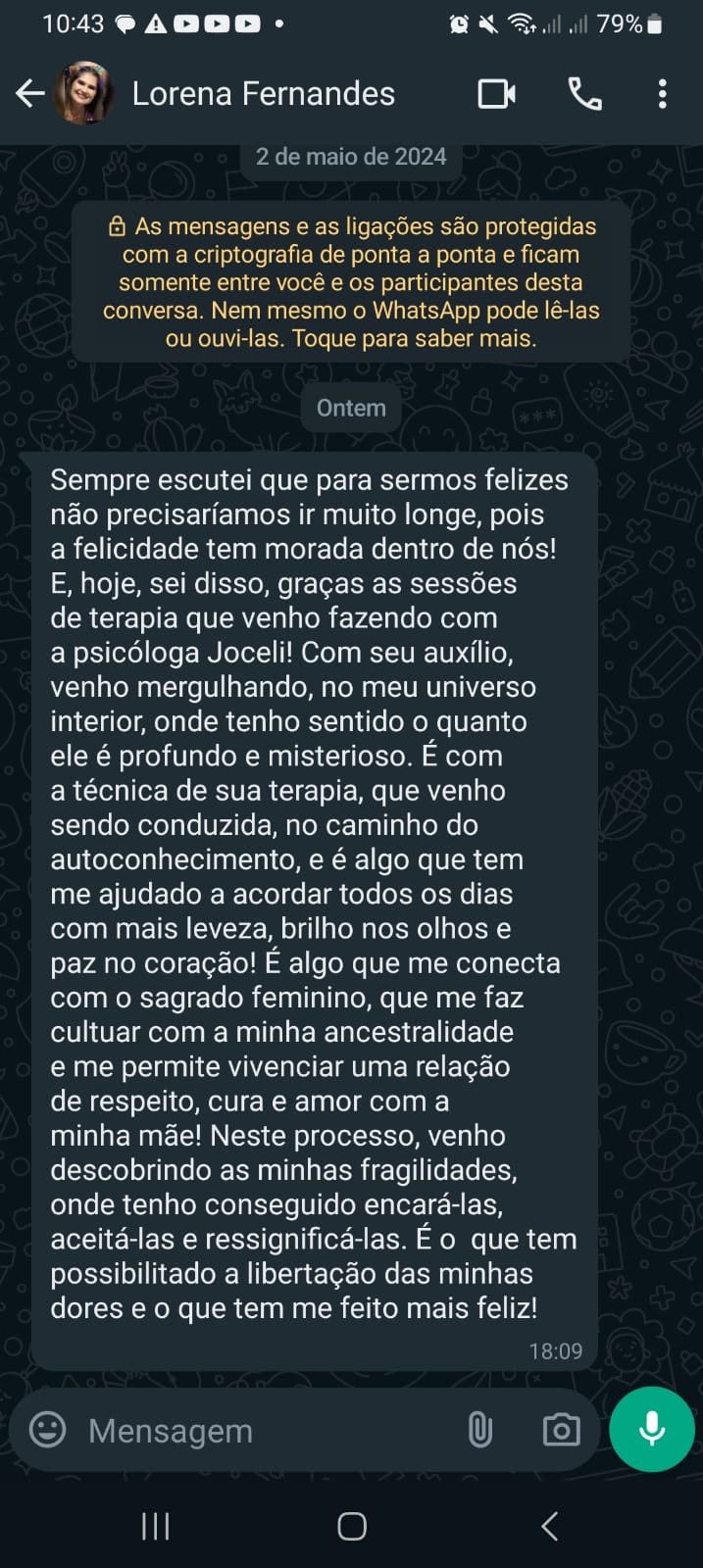Open recent apps from navigation bar

155,1526
